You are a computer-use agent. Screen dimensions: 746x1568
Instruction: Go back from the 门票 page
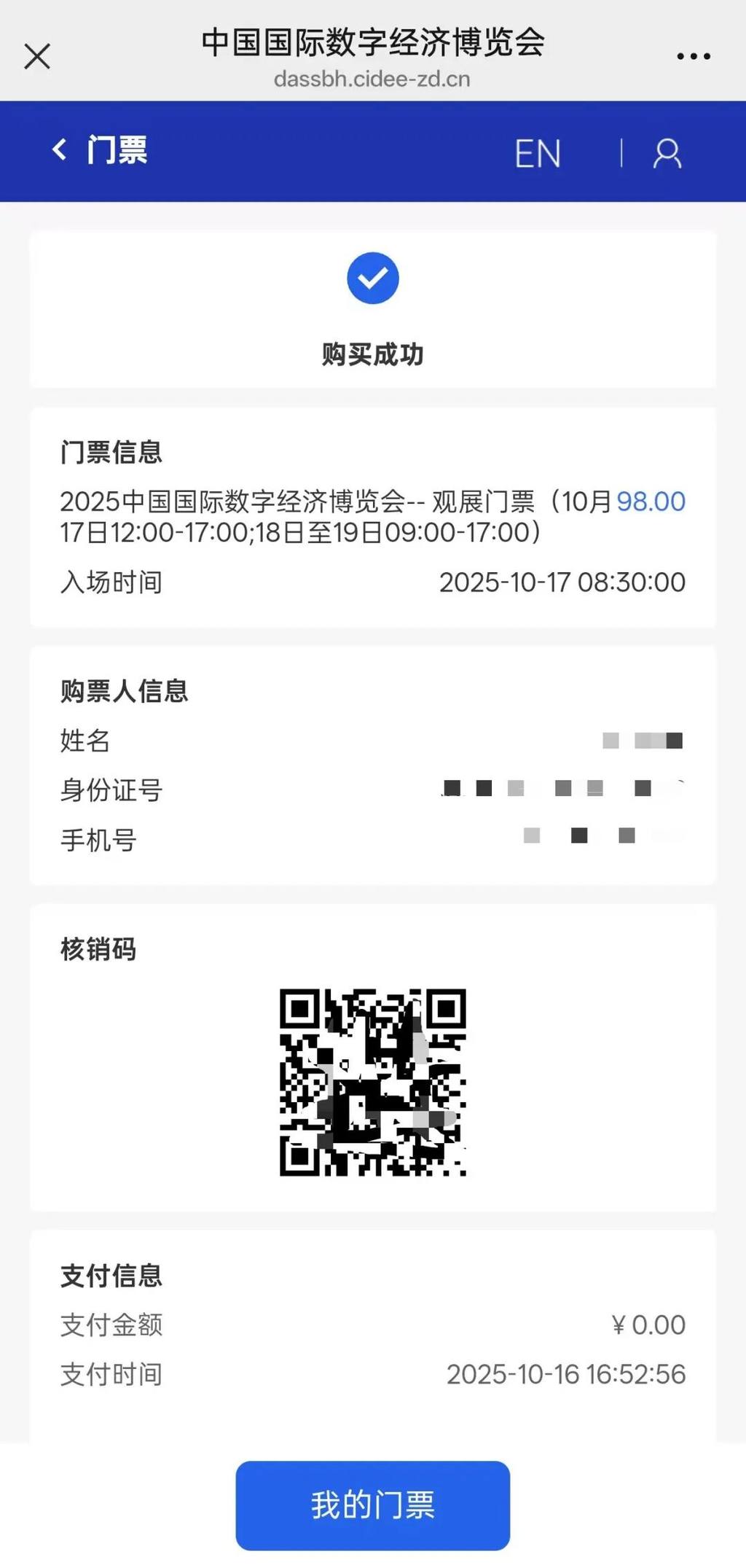click(x=60, y=150)
